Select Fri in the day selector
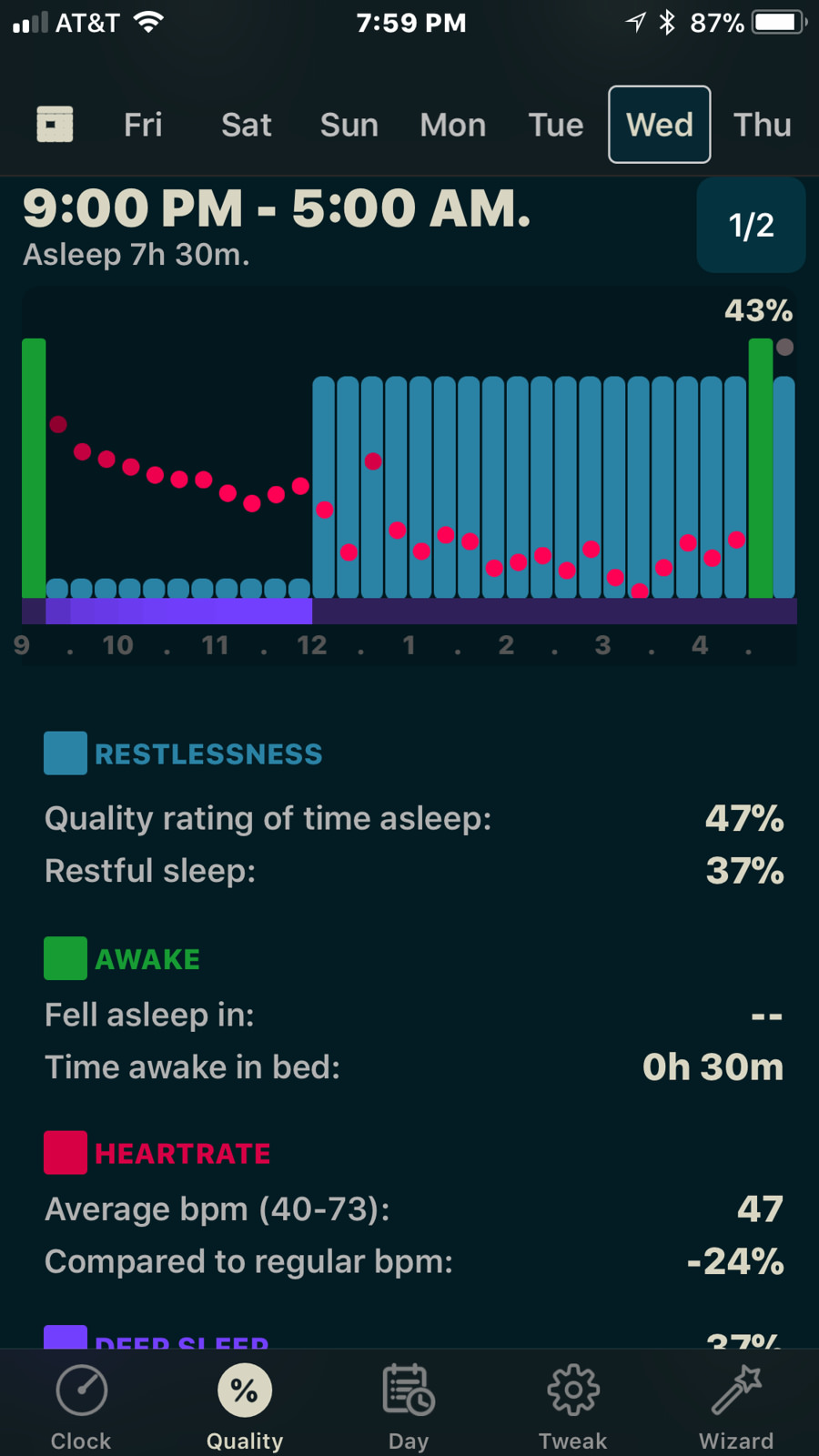The image size is (819, 1456). click(x=143, y=125)
